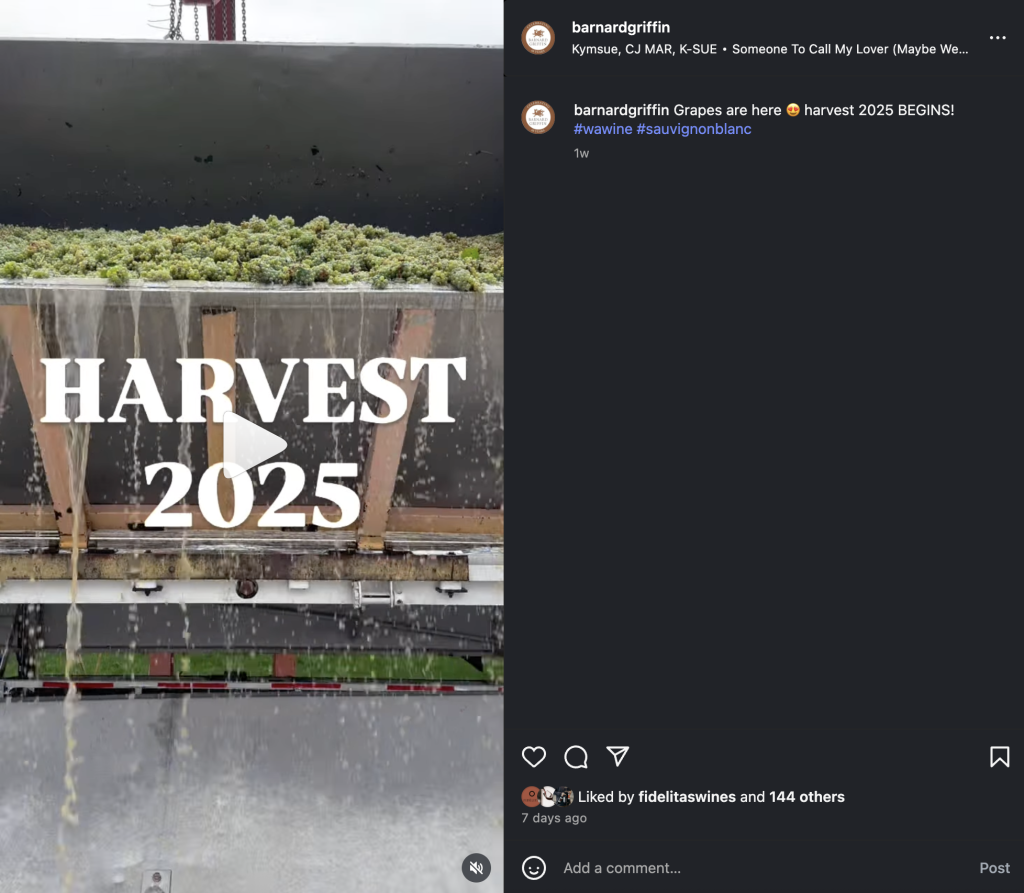Image resolution: width=1024 pixels, height=893 pixels.
Task: Open the comment bubble icon
Action: point(576,757)
